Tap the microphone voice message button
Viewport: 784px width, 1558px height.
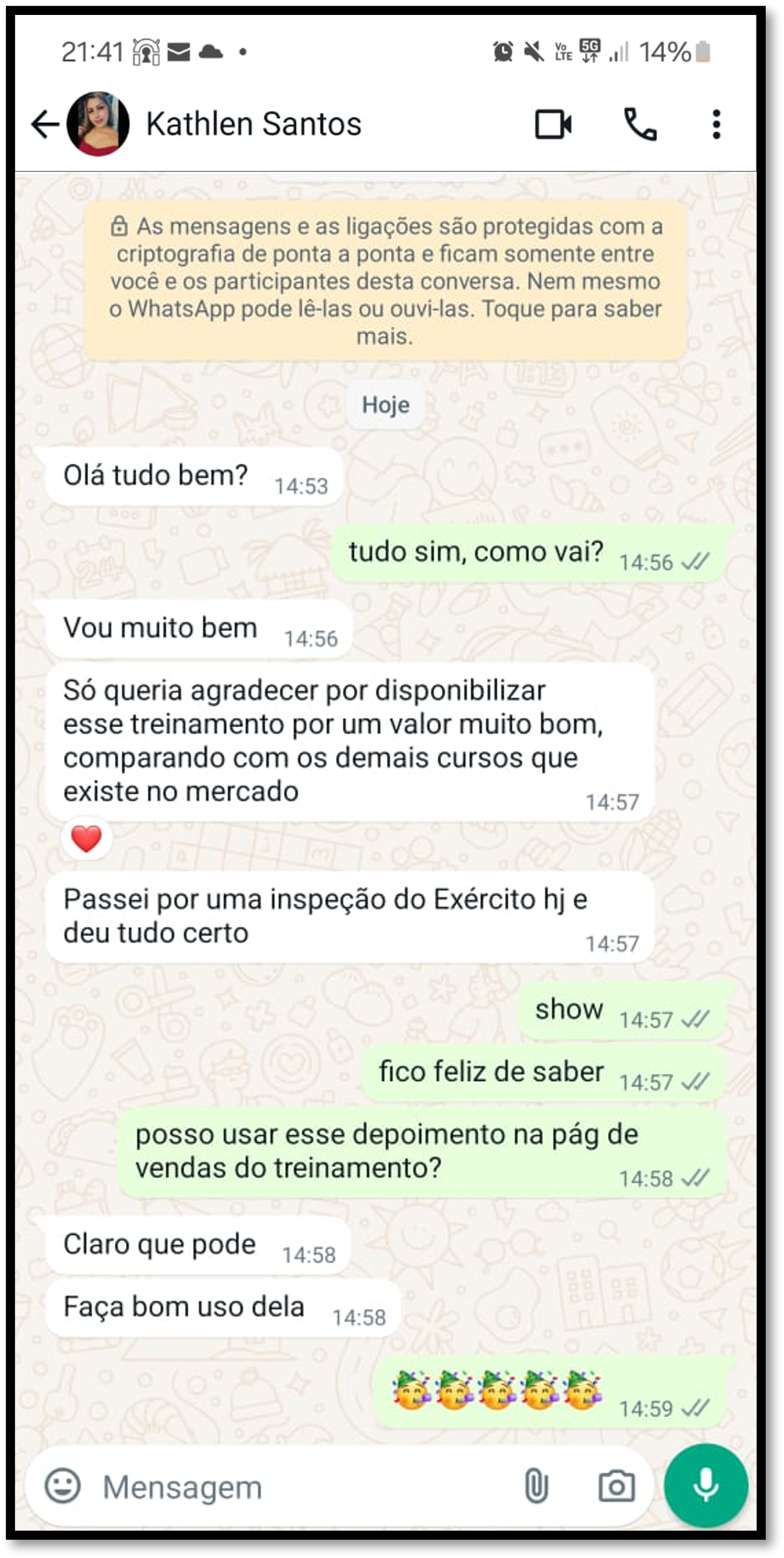(705, 1485)
